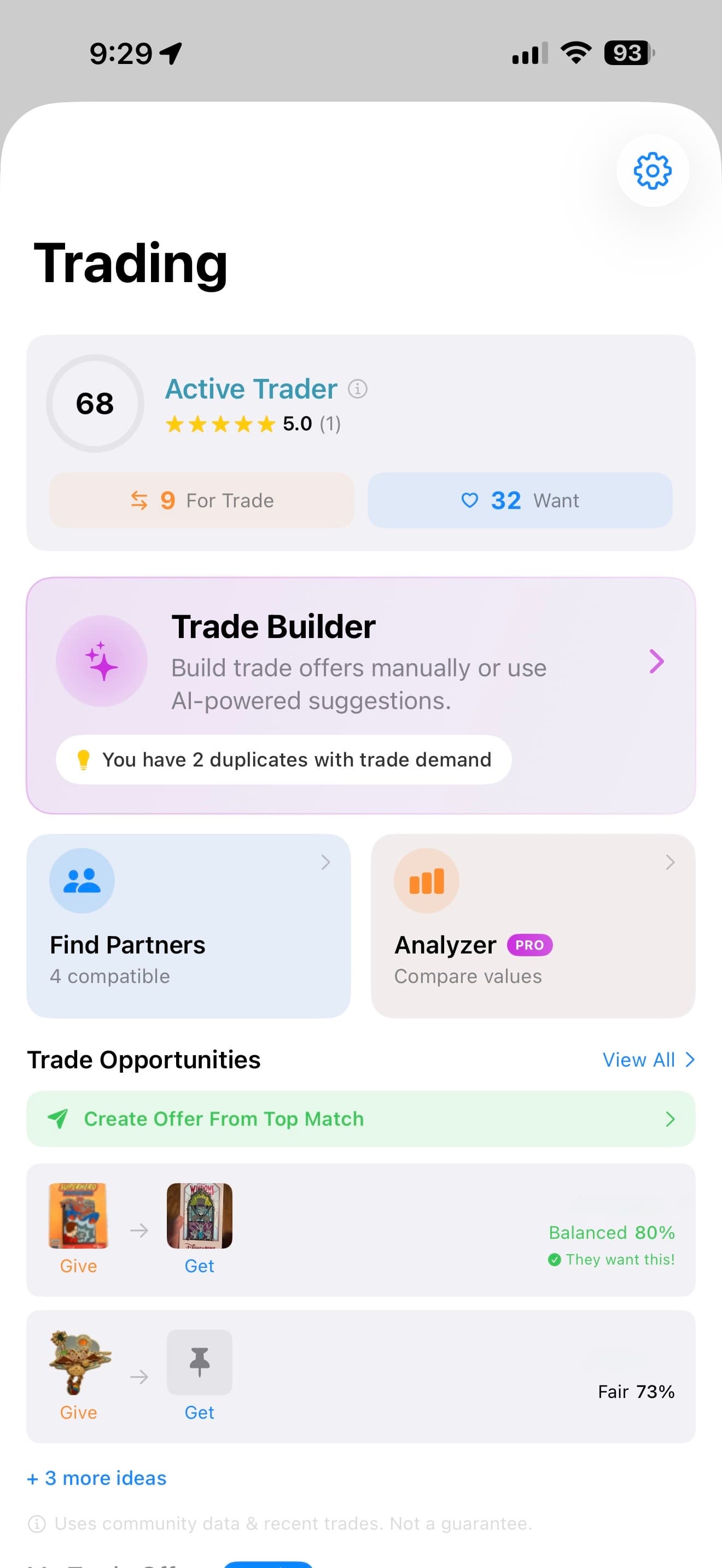The image size is (722, 1568).
Task: Expand the Trade Builder card chevron
Action: point(656,661)
